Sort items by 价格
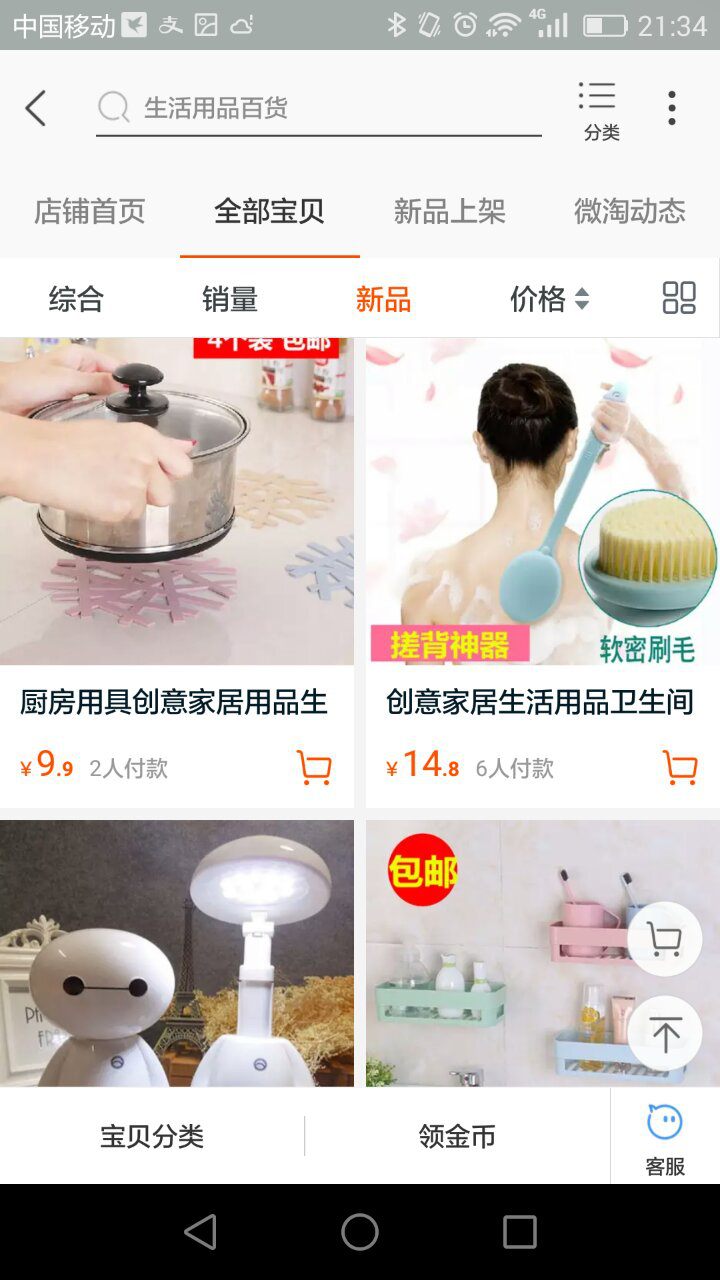This screenshot has height=1280, width=720. [548, 299]
